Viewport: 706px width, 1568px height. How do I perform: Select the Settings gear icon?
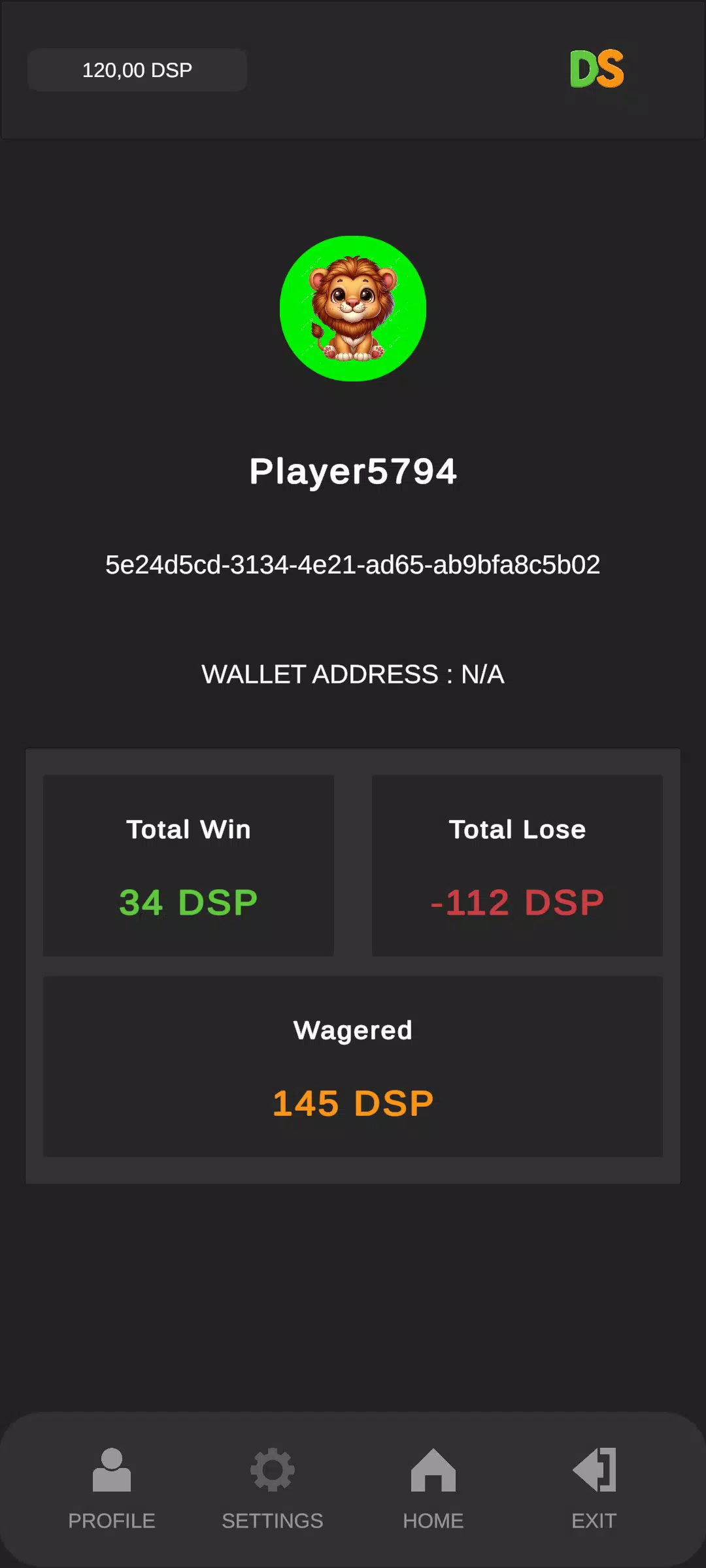273,1472
